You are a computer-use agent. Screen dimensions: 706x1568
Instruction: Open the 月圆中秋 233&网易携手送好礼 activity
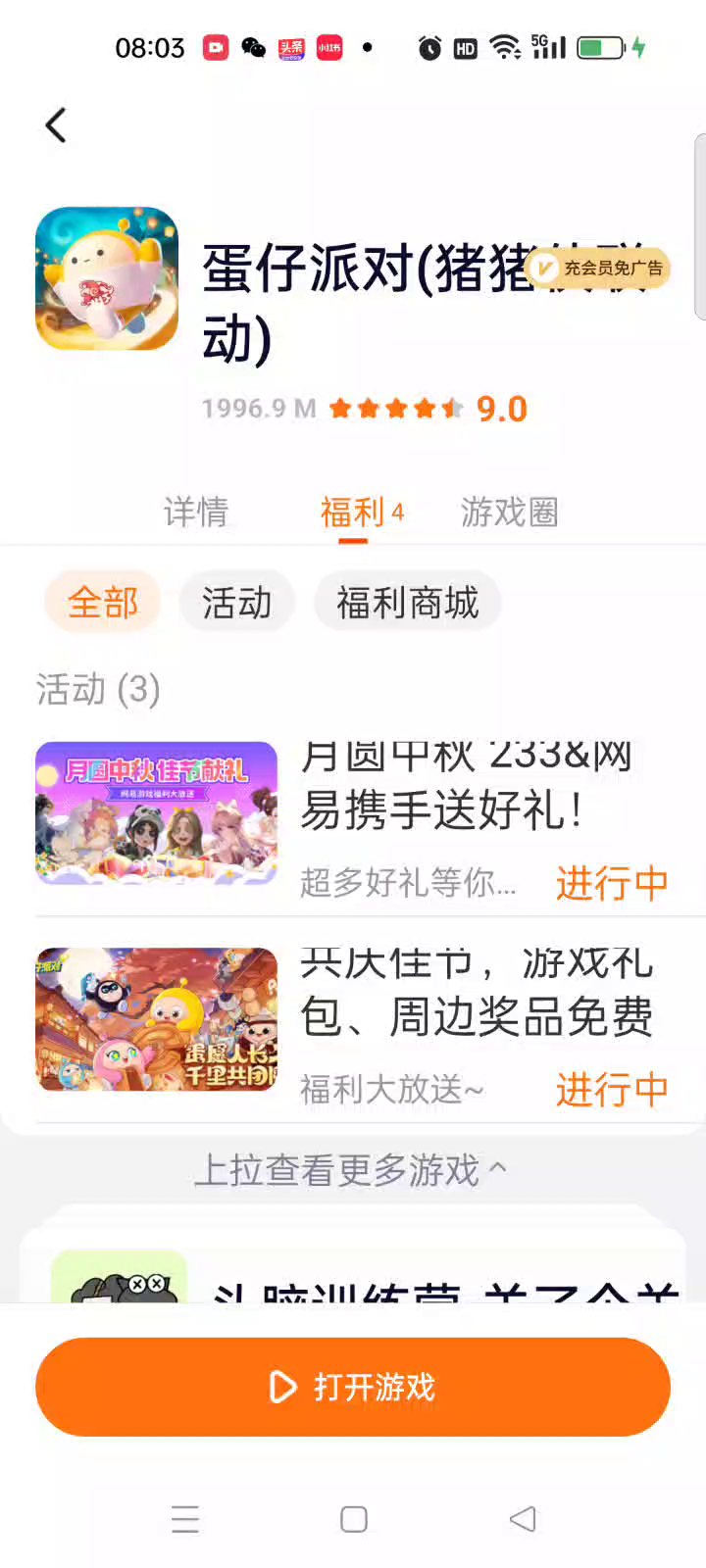353,813
